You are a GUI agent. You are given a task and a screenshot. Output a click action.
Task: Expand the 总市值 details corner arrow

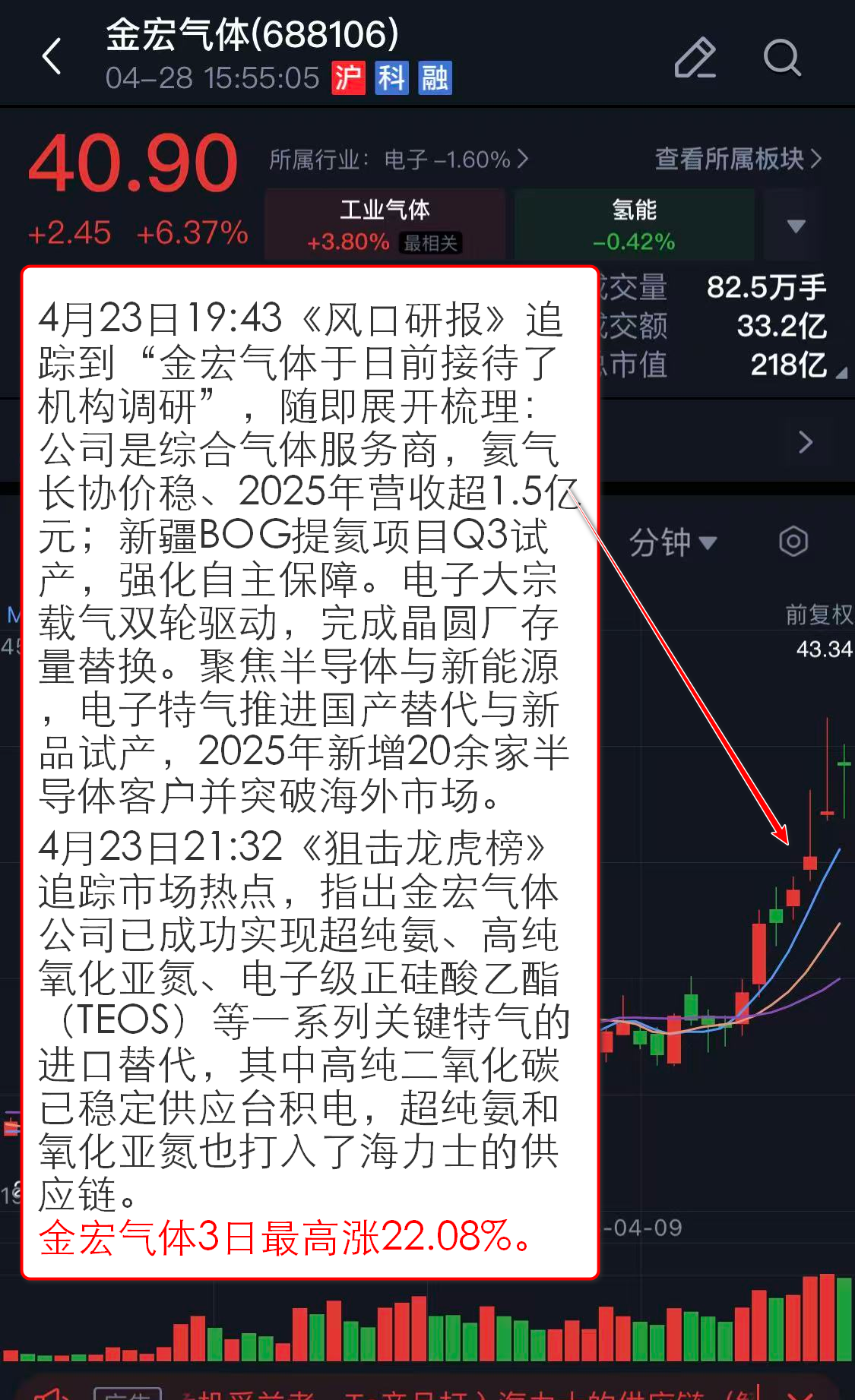(841, 373)
